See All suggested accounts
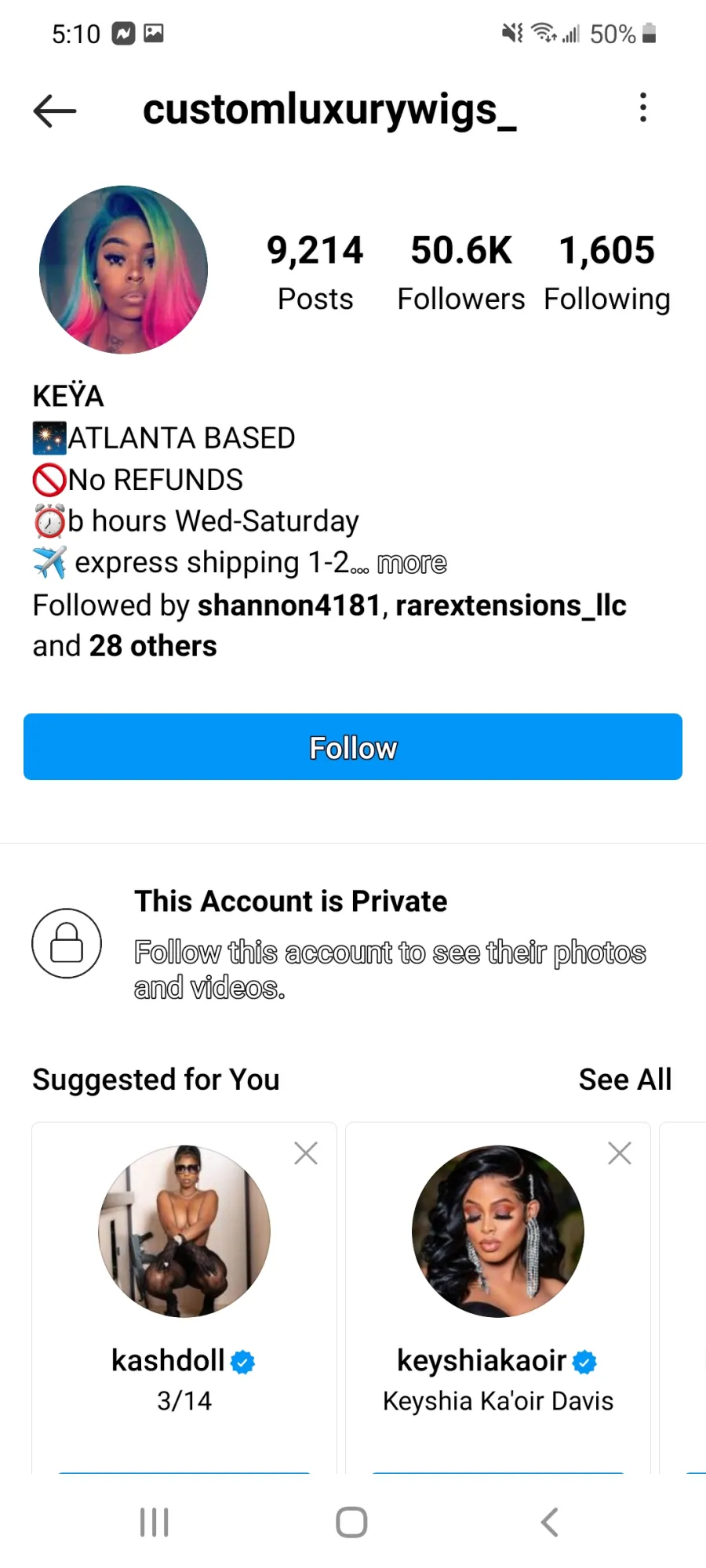The width and height of the screenshot is (706, 1568). pyautogui.click(x=624, y=1080)
